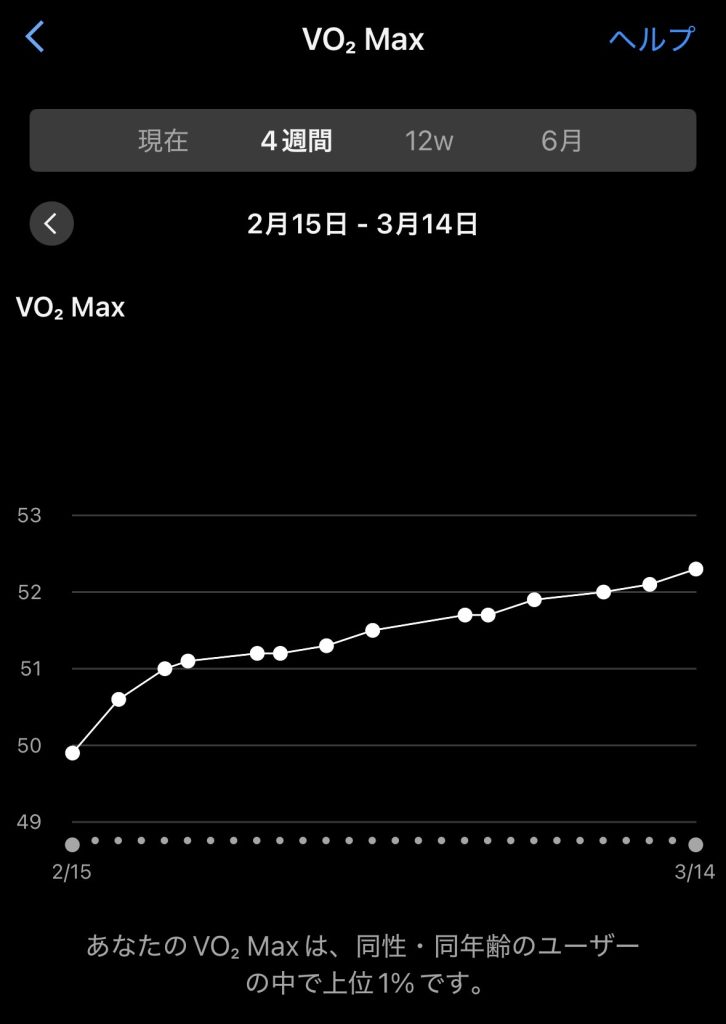Switch to the 12w view
The width and height of the screenshot is (726, 1024).
pos(429,141)
